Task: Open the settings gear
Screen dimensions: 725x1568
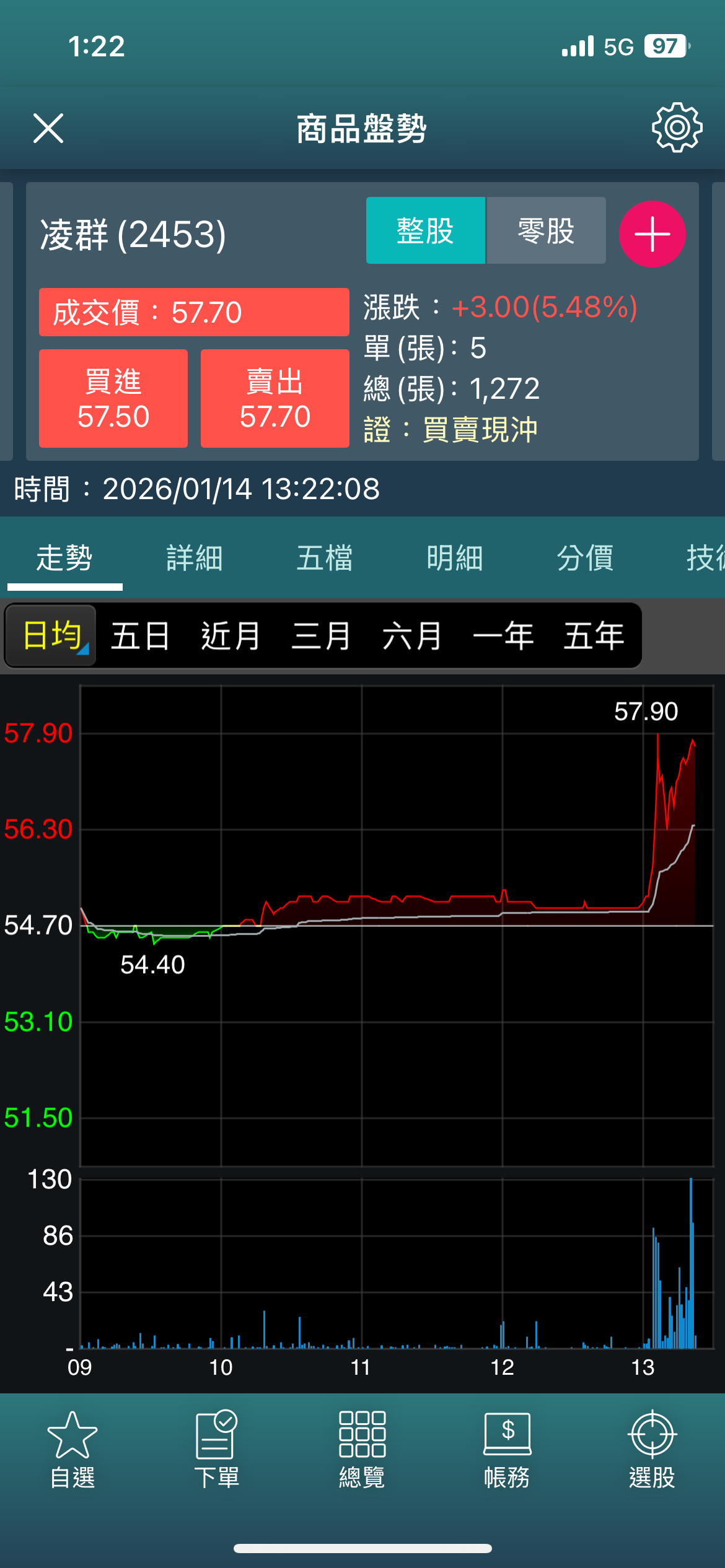Action: pos(677,128)
